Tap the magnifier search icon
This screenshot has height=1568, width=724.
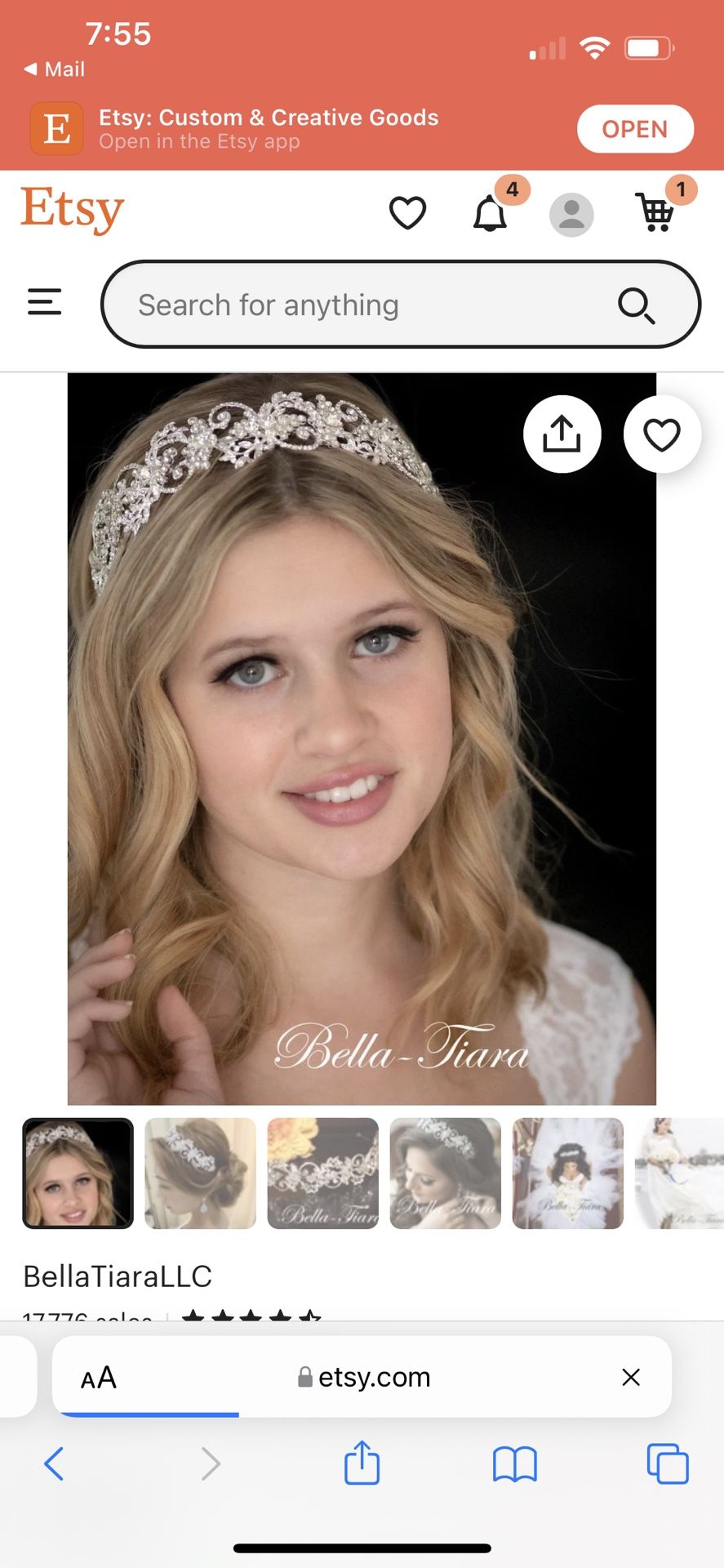tap(636, 305)
